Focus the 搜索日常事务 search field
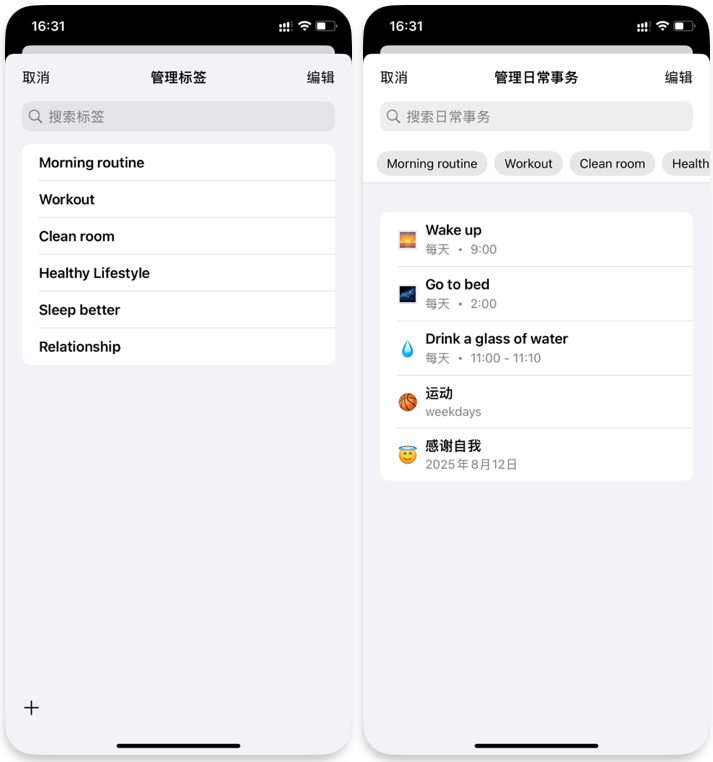The height and width of the screenshot is (762, 713). click(536, 117)
